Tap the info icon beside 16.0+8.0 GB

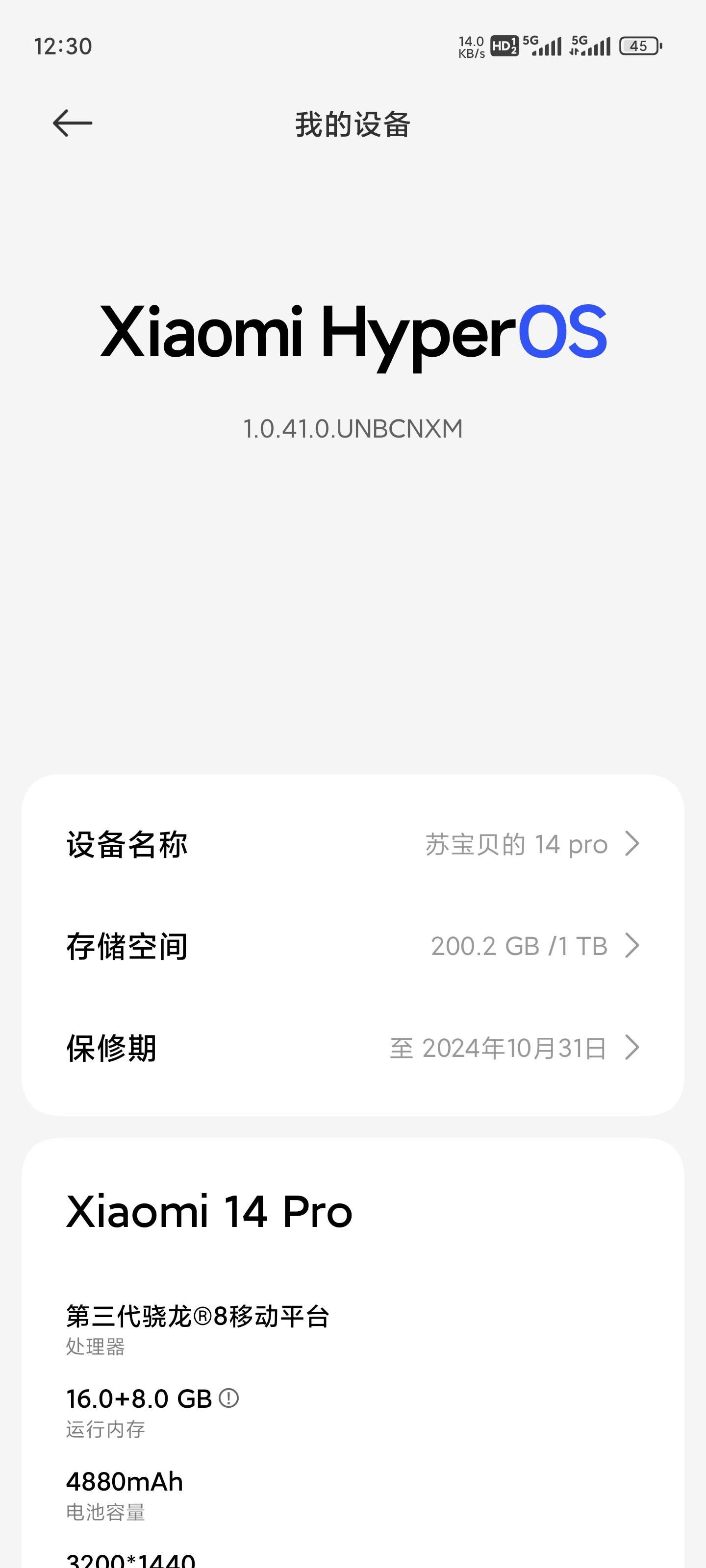(x=229, y=1398)
